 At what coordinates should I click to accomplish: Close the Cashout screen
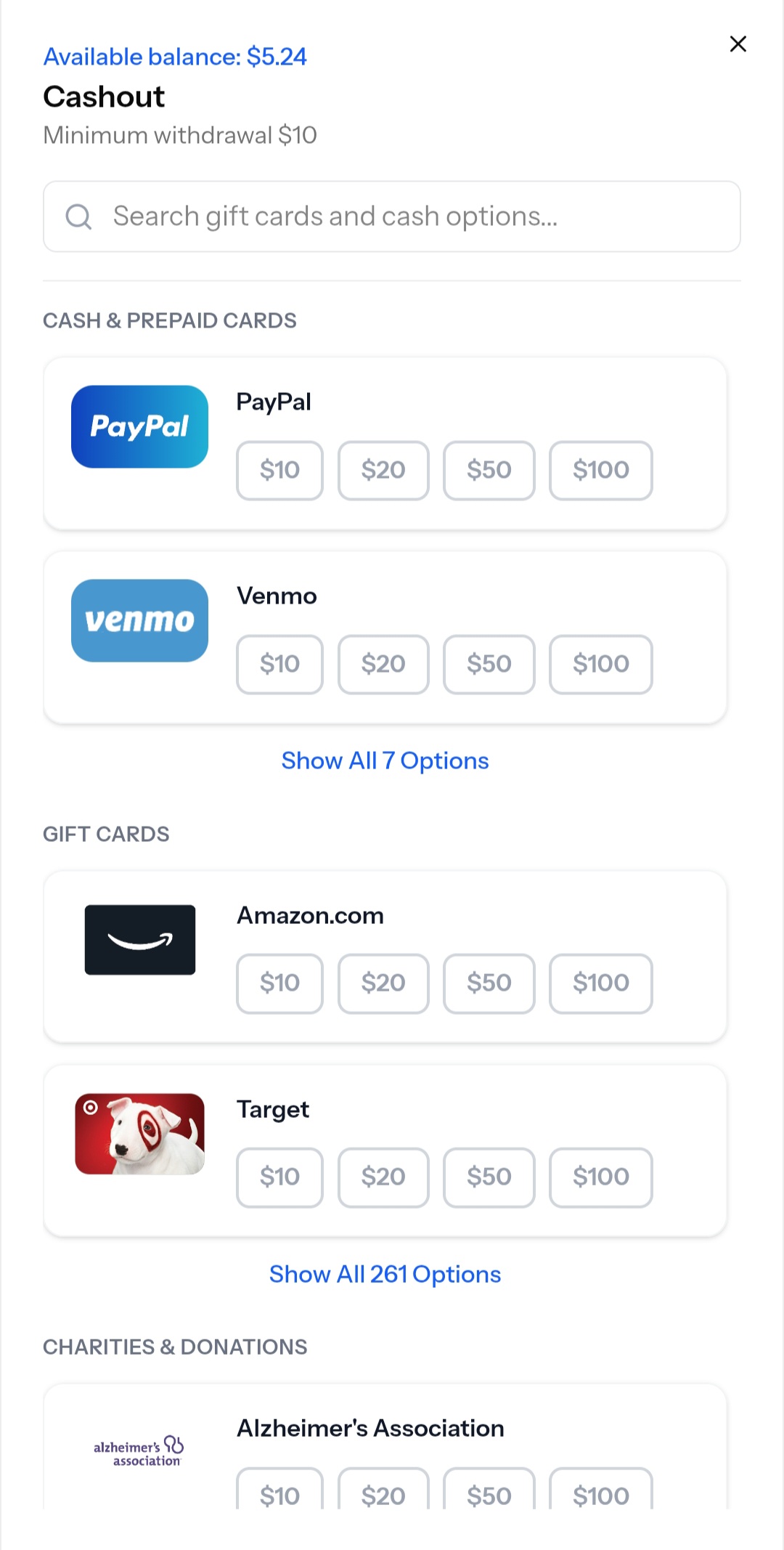click(x=738, y=44)
